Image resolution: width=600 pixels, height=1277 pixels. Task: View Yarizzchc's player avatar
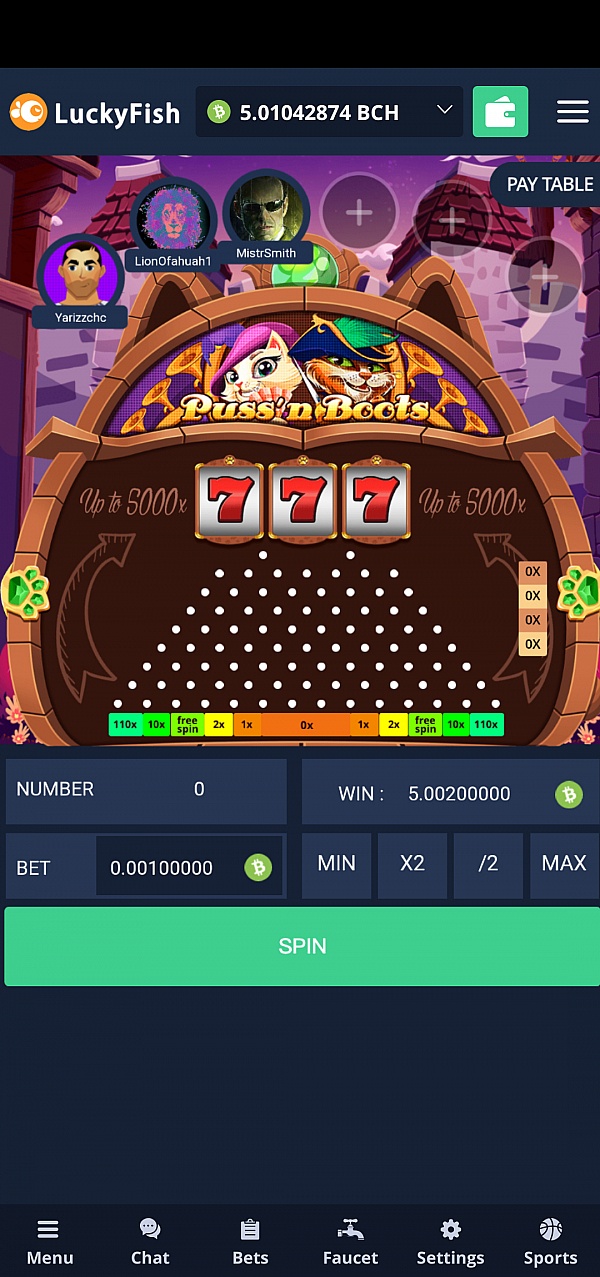[79, 274]
